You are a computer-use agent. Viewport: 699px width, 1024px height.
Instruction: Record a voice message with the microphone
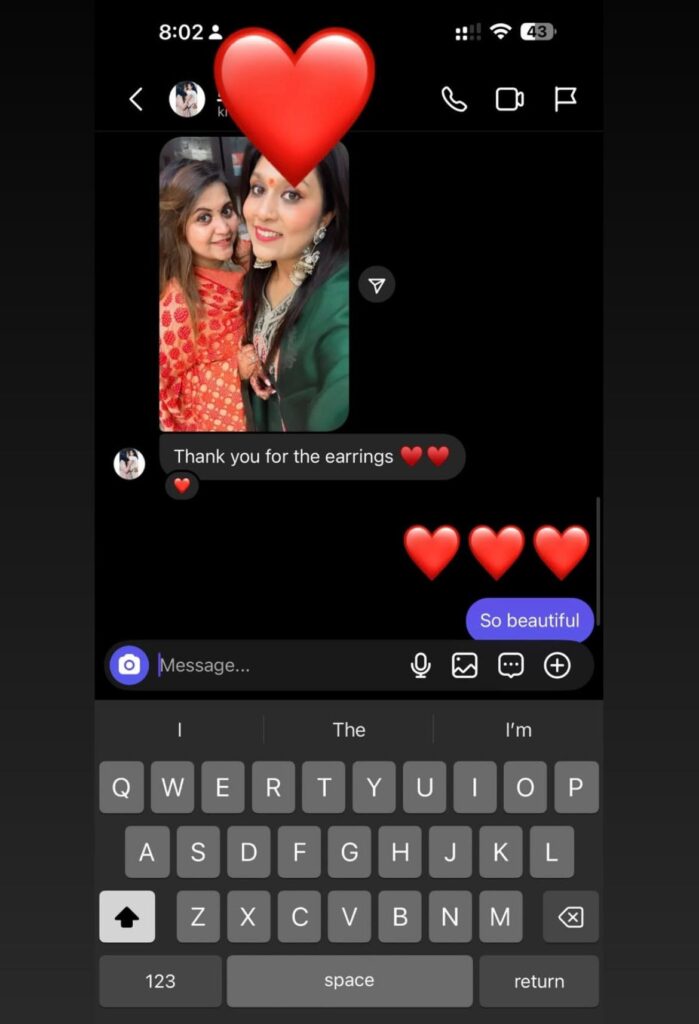(x=421, y=665)
